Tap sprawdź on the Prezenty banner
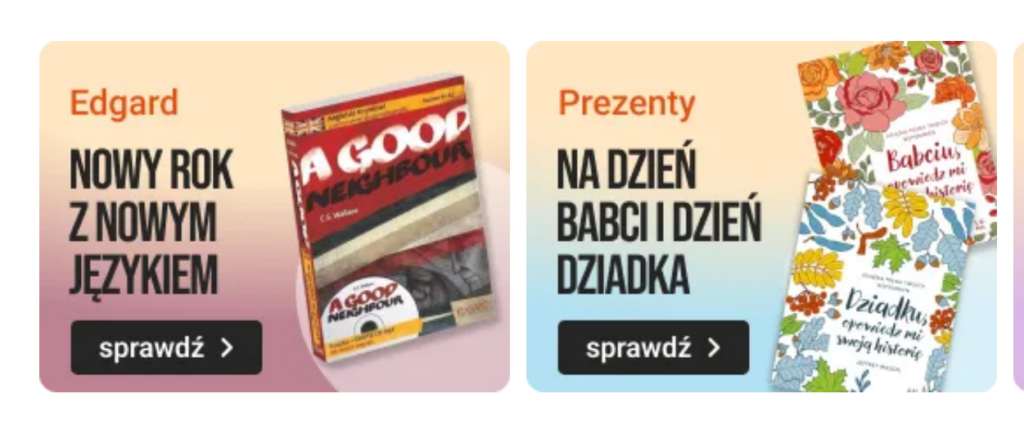Viewport: 1024px width, 448px height. coord(653,348)
